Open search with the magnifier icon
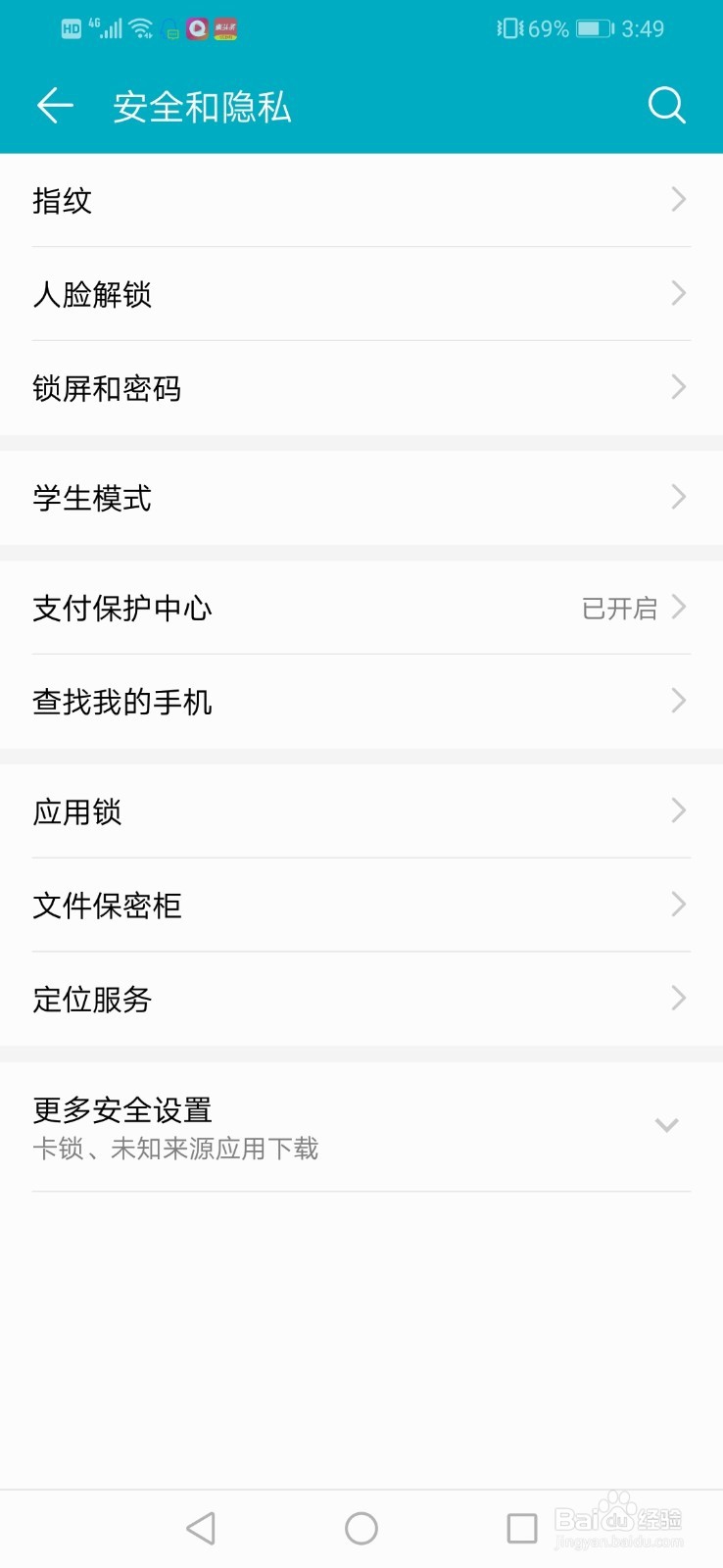Screen dimensions: 723x1568 [x=667, y=105]
